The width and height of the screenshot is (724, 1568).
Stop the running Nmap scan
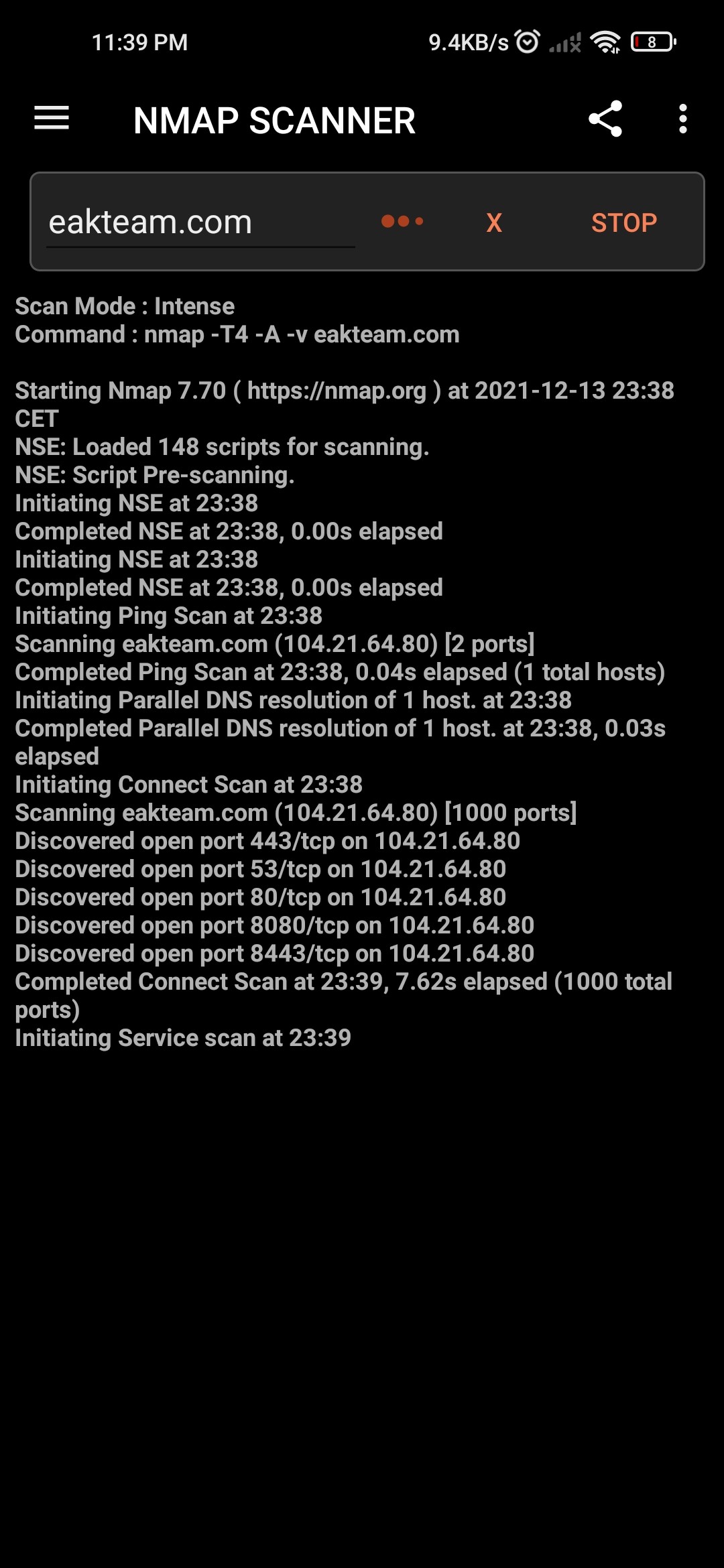click(623, 222)
